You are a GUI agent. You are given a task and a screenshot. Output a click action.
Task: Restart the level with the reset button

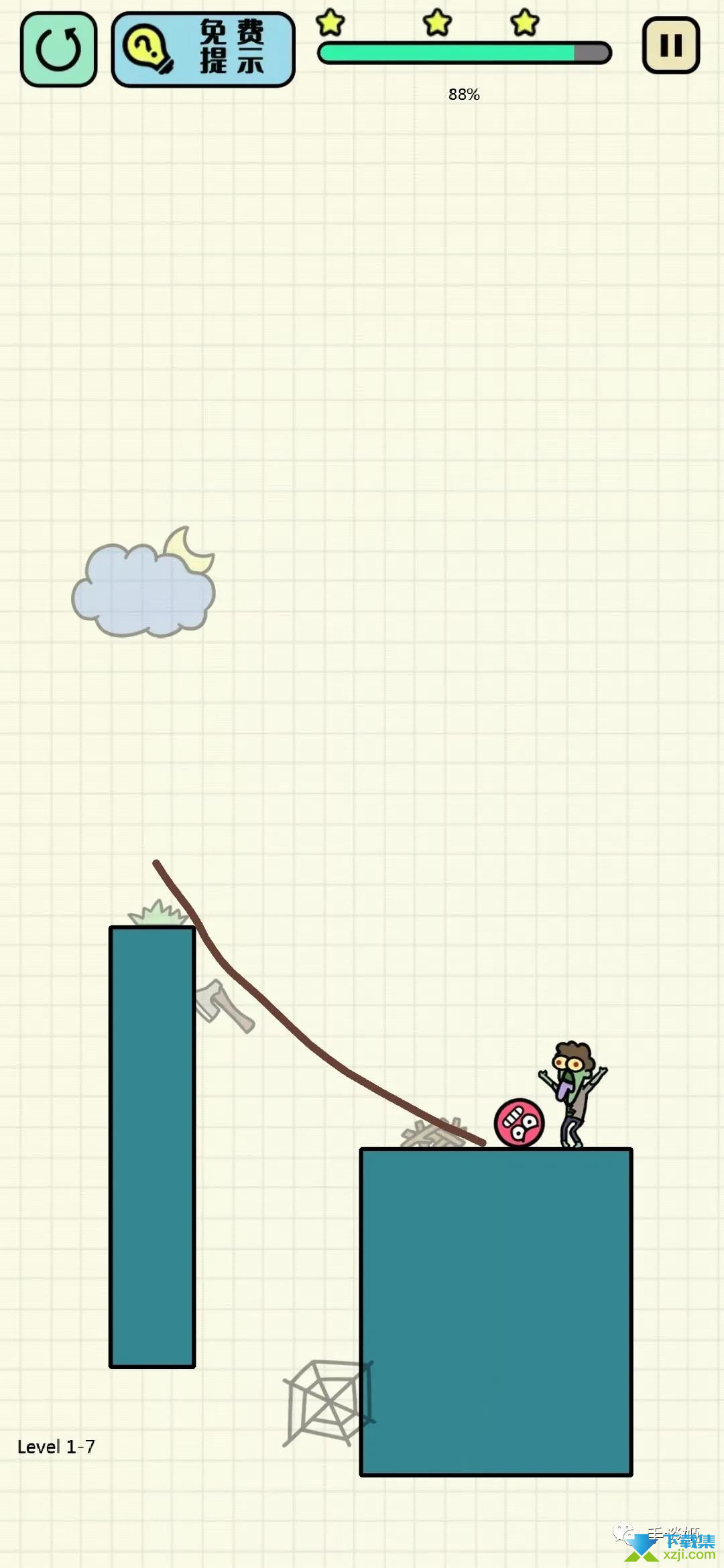coord(59,50)
